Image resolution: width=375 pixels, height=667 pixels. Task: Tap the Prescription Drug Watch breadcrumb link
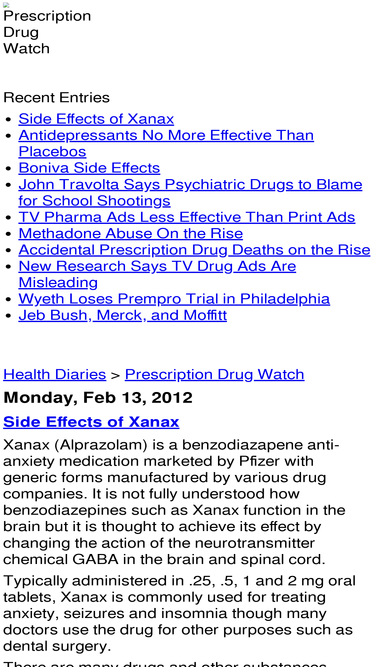[215, 374]
